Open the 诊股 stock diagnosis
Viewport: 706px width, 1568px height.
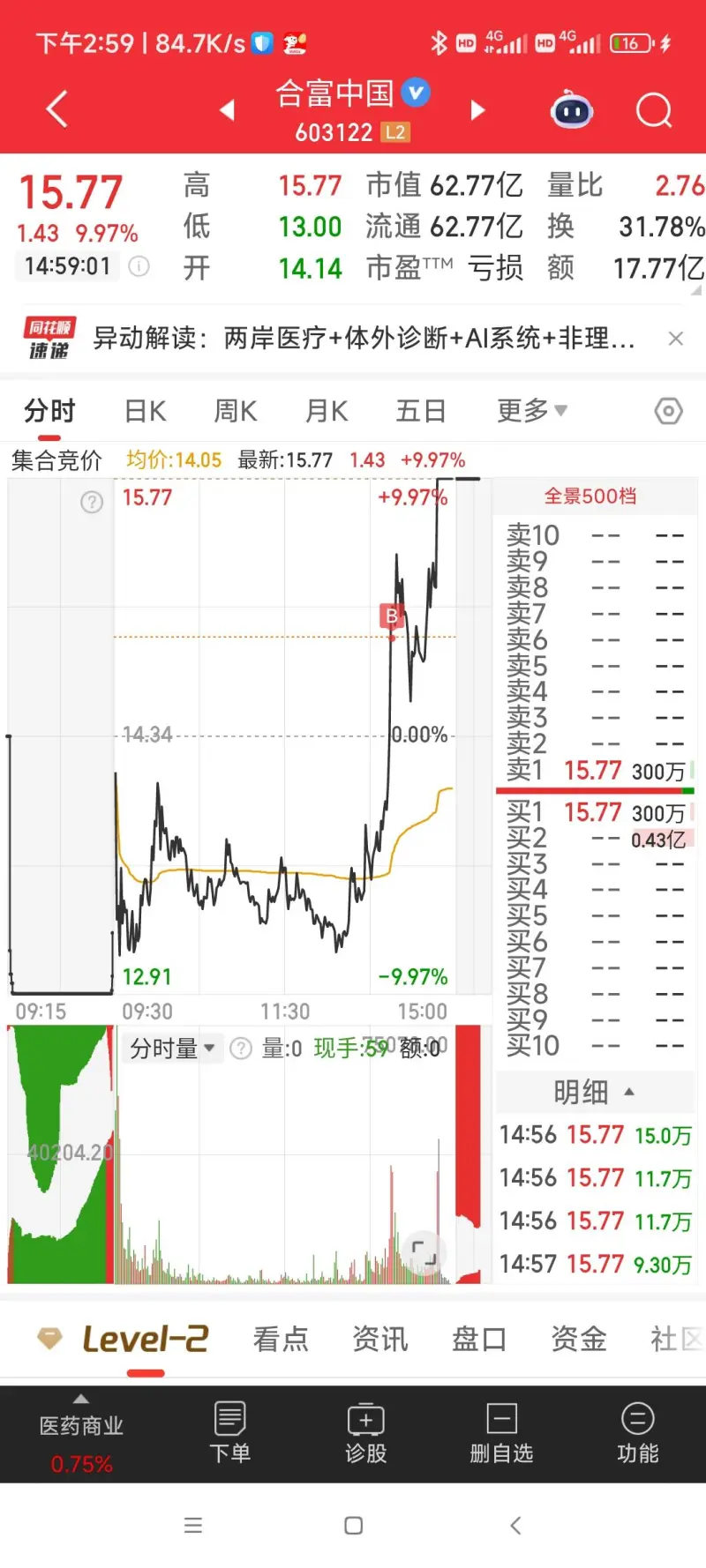click(365, 1433)
